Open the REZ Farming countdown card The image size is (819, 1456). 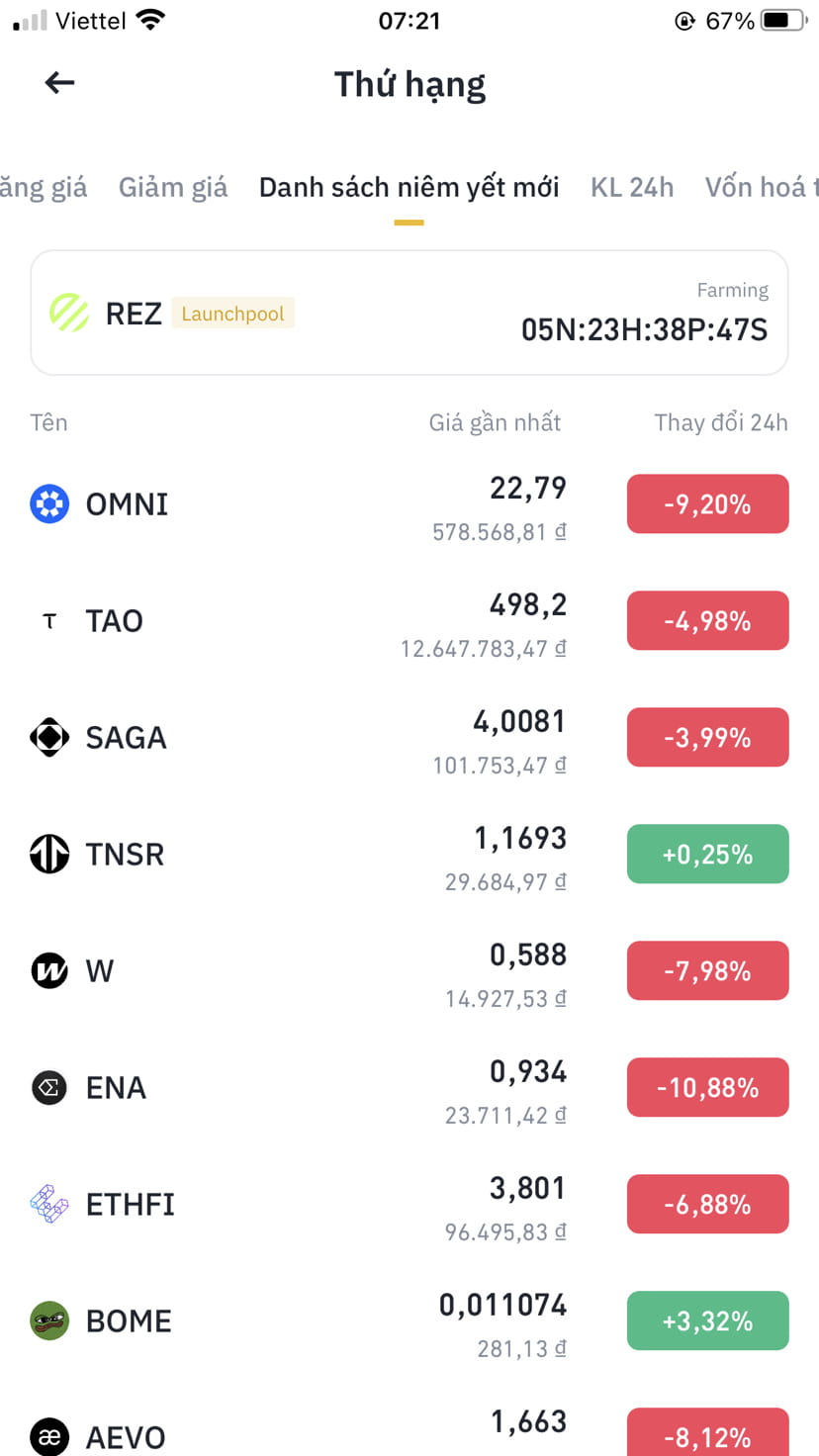409,313
